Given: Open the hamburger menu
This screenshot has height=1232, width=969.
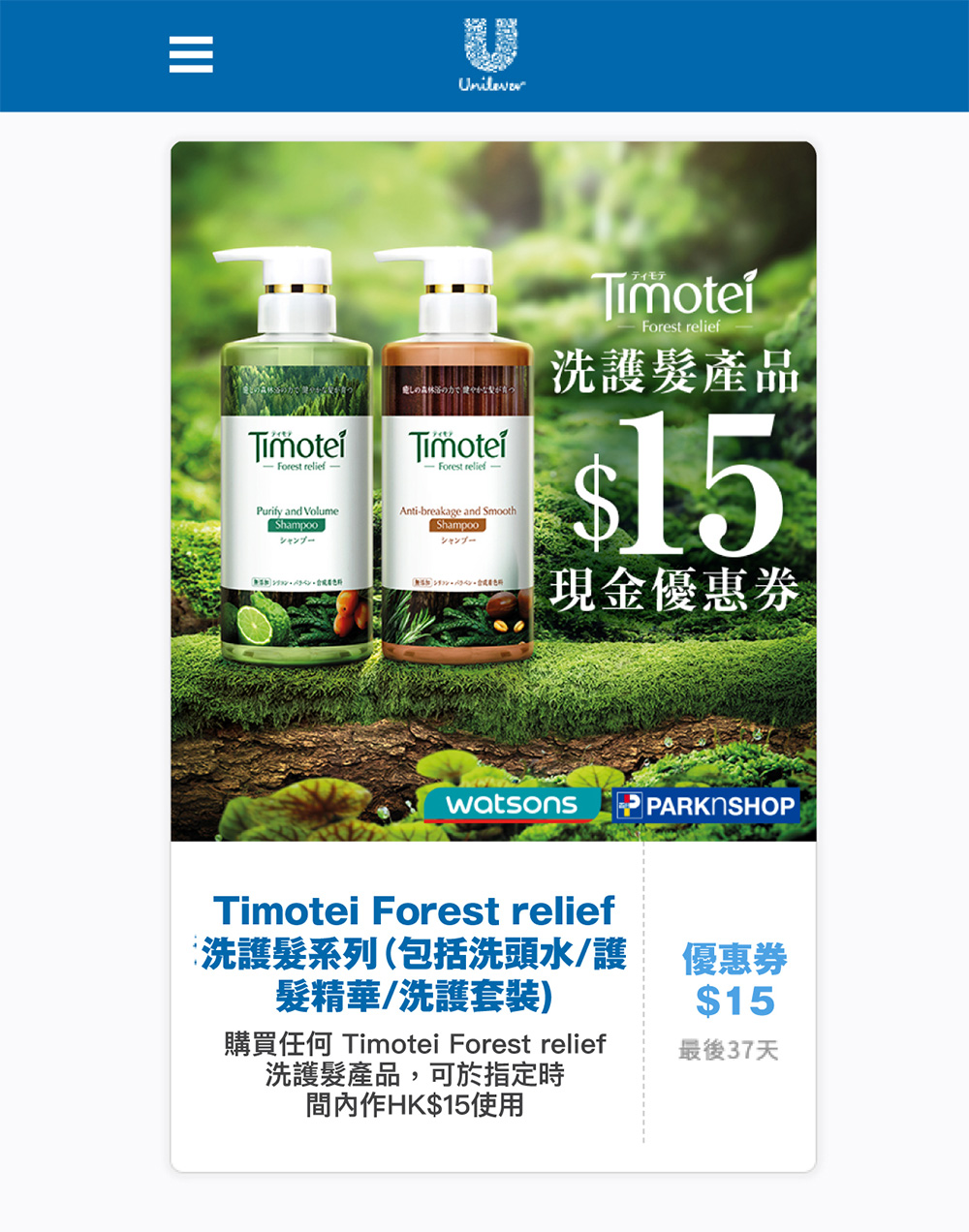Looking at the screenshot, I should [191, 54].
